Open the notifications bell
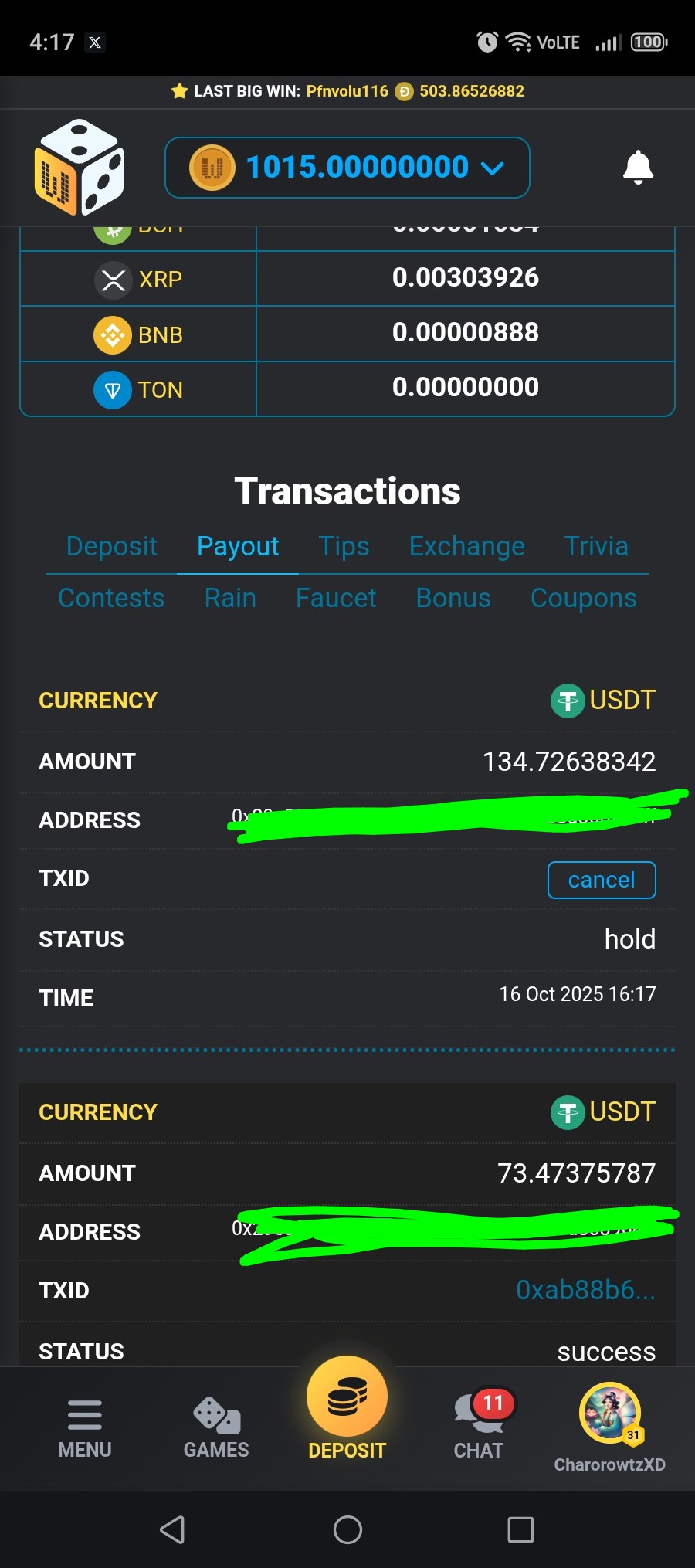695x1568 pixels. point(638,167)
